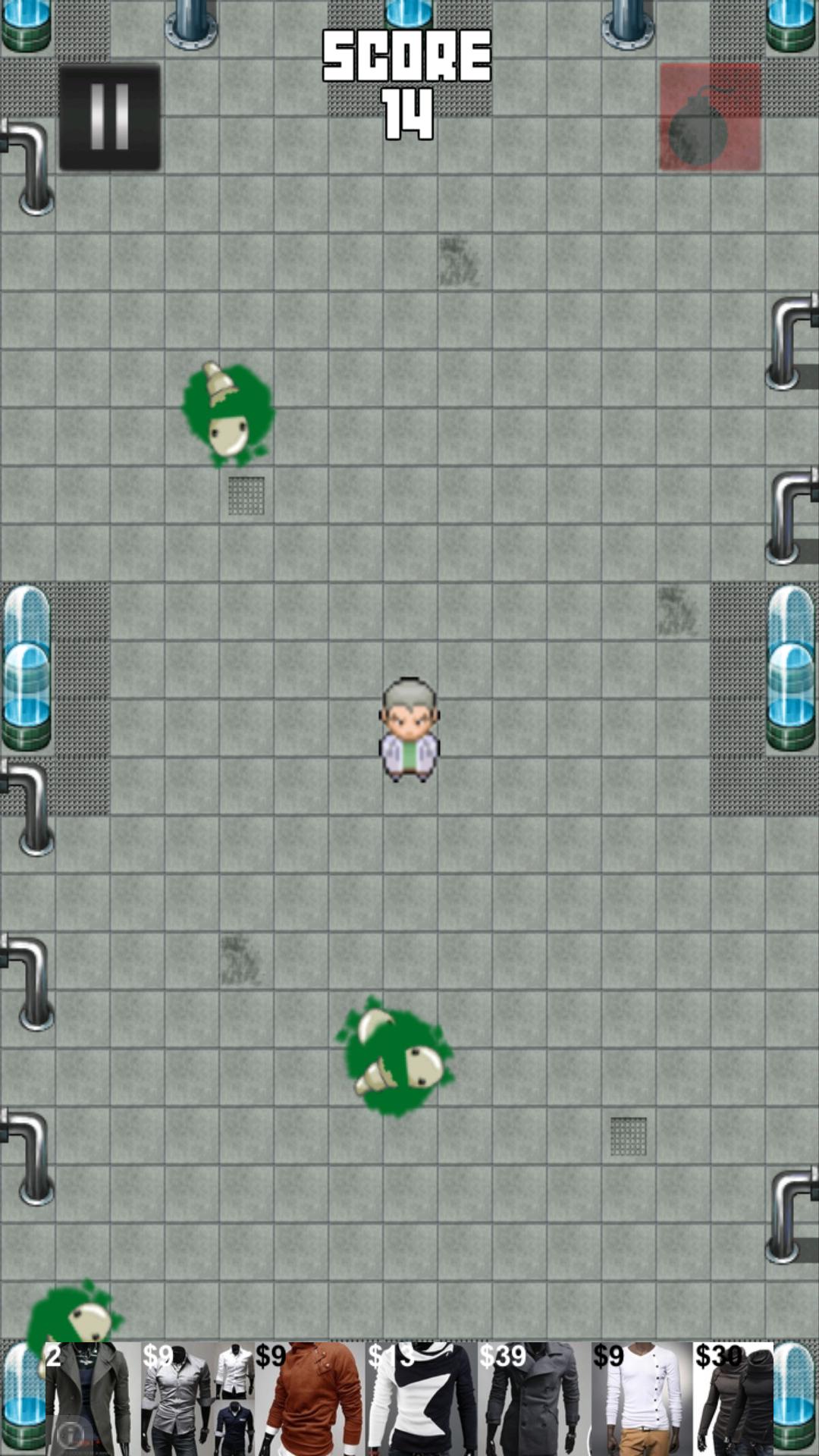Open the $30 black hoodie ad
819x1456 pixels.
pyautogui.click(x=733, y=1399)
